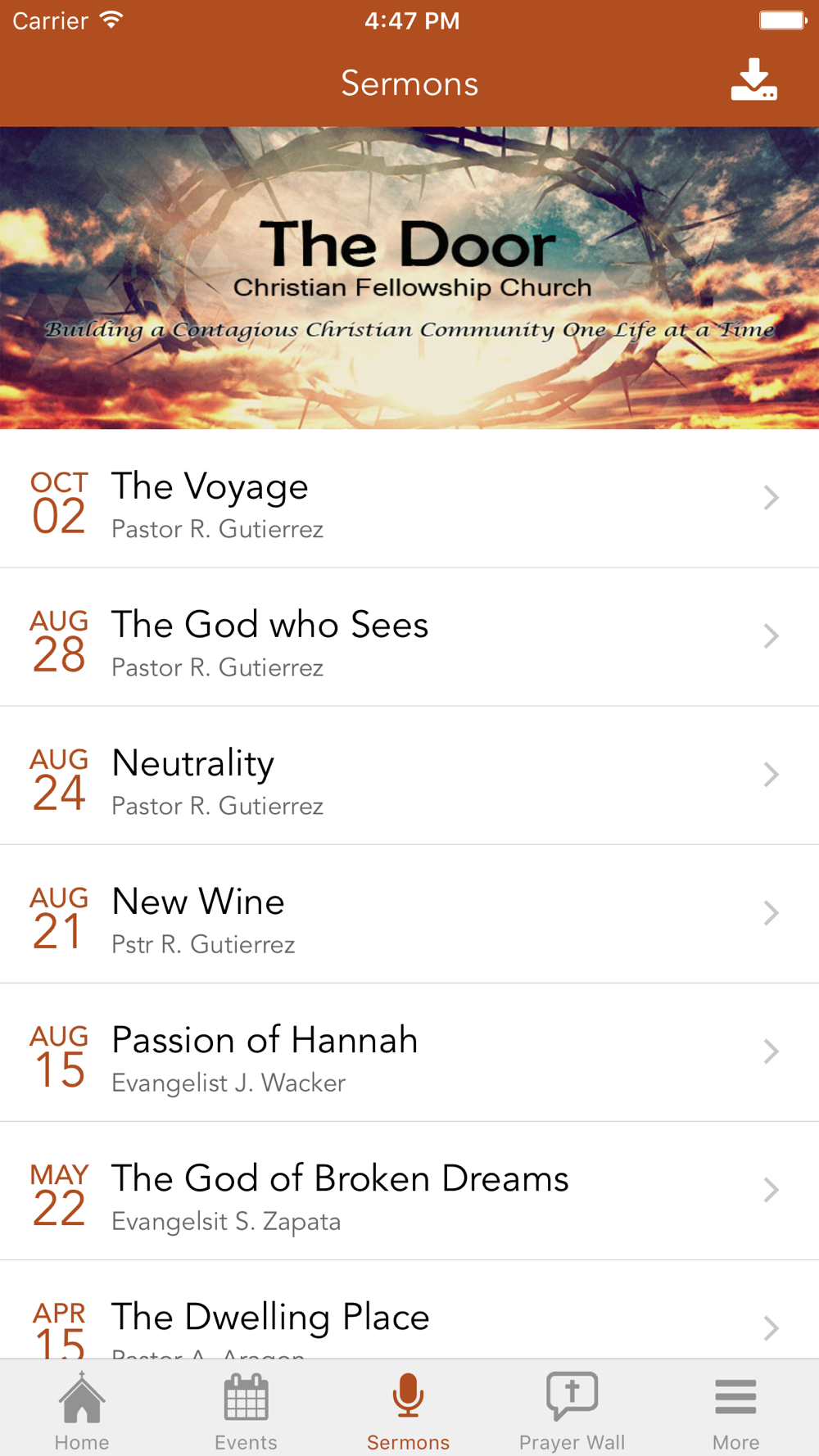This screenshot has height=1456, width=819.
Task: Open Passion of Hannah sermon
Action: (409, 1052)
